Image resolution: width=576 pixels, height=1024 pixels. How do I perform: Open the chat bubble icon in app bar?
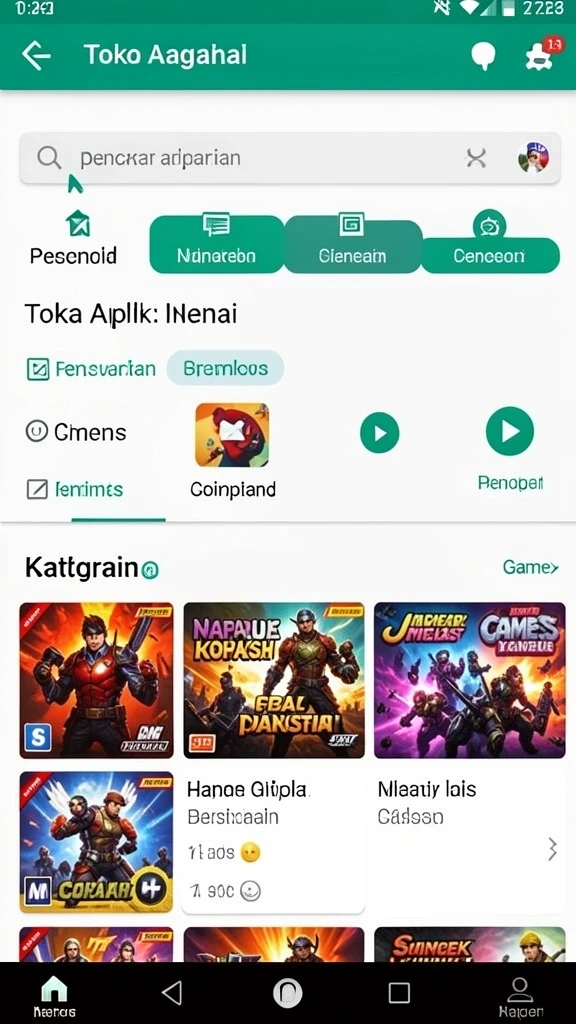483,57
